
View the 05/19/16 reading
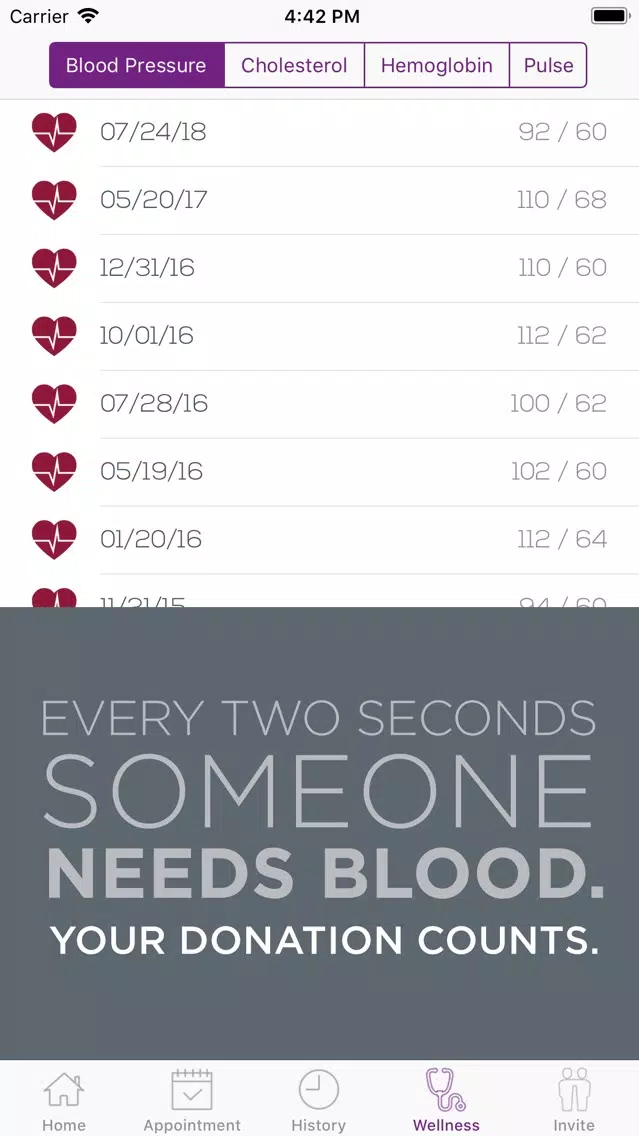320,472
